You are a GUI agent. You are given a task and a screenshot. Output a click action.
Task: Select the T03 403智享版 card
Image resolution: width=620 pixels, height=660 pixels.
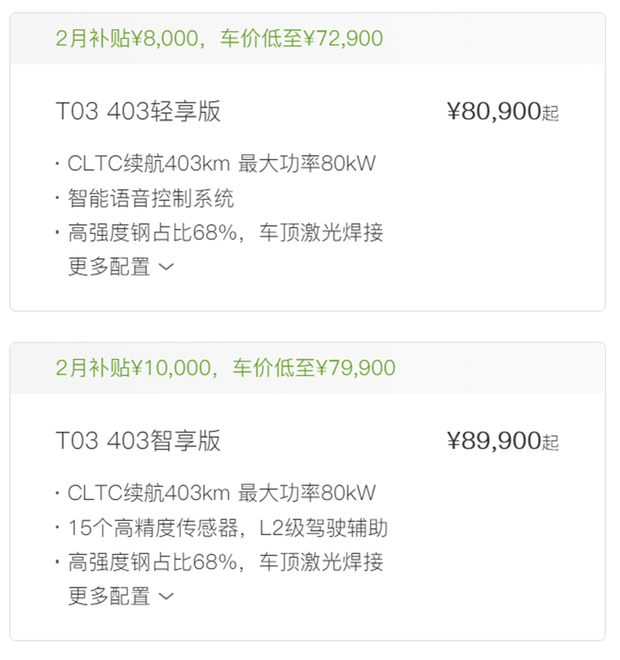(139, 440)
